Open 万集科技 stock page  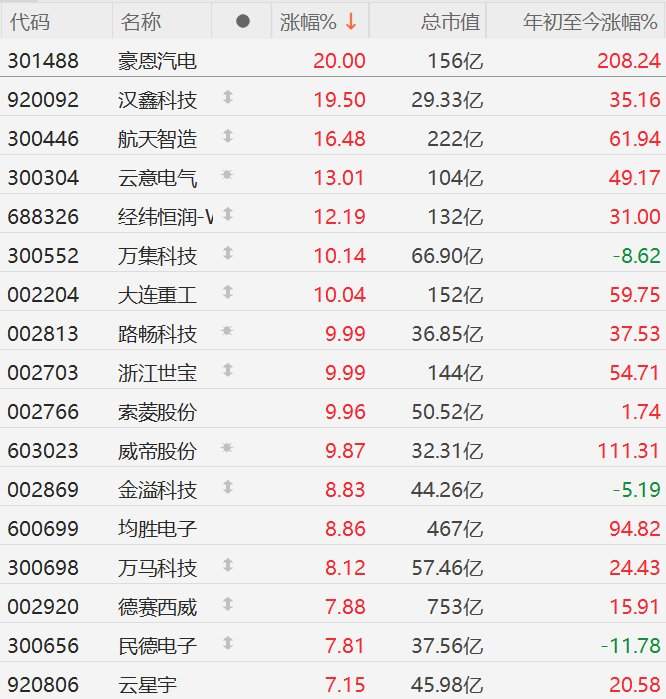pyautogui.click(x=157, y=256)
